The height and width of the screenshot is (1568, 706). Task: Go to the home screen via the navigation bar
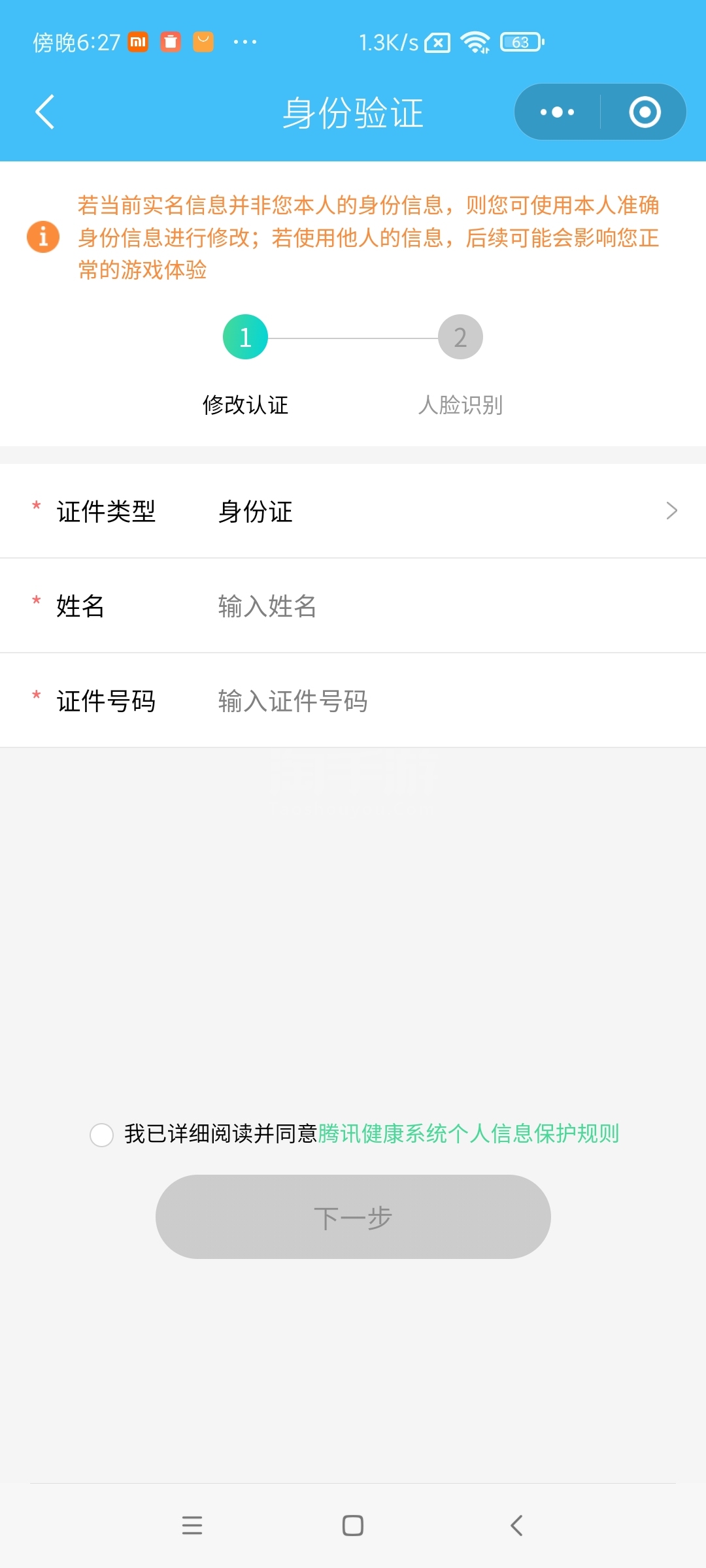pos(353,1526)
